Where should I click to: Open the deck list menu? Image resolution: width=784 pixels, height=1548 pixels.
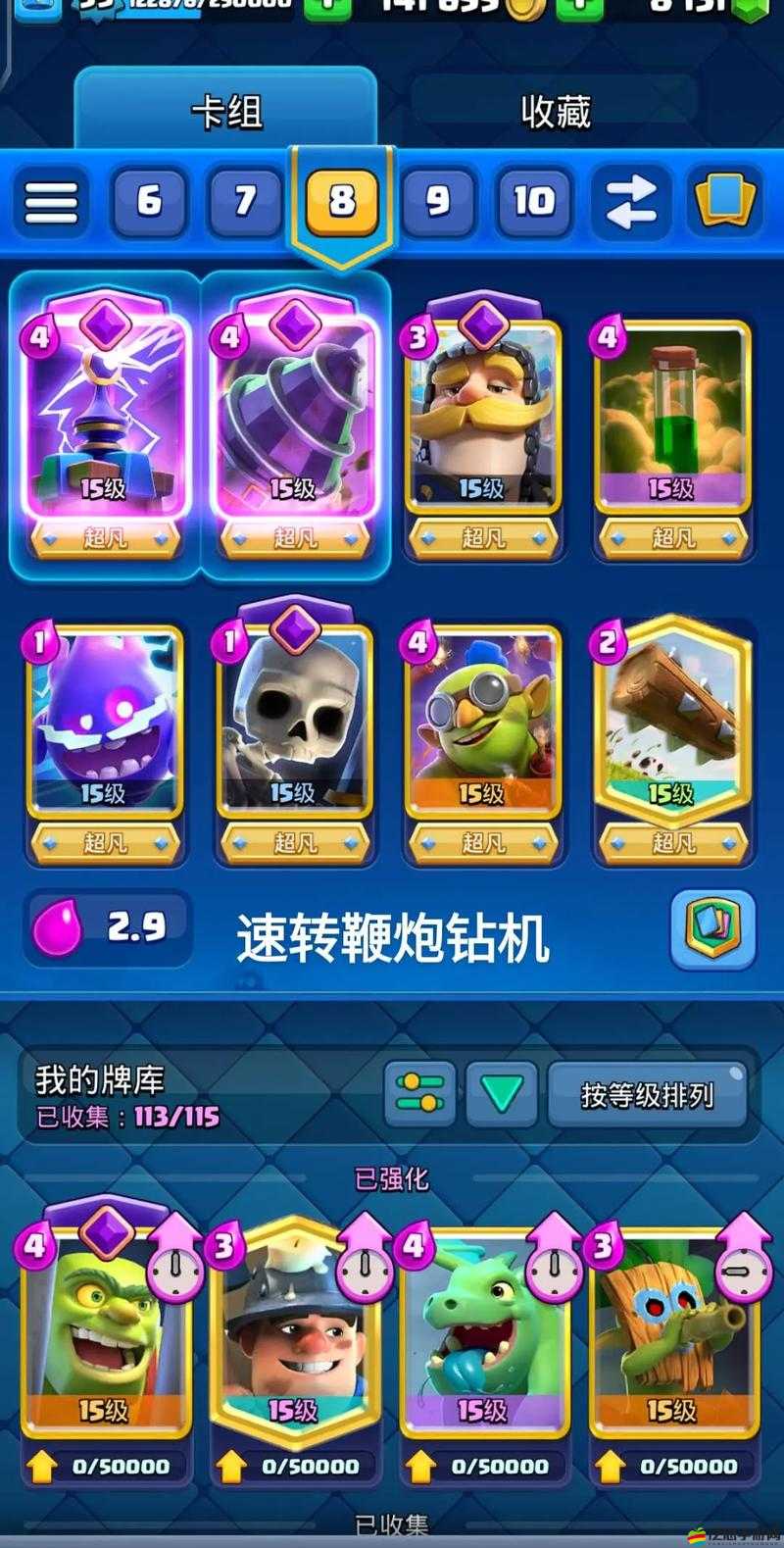[51, 201]
